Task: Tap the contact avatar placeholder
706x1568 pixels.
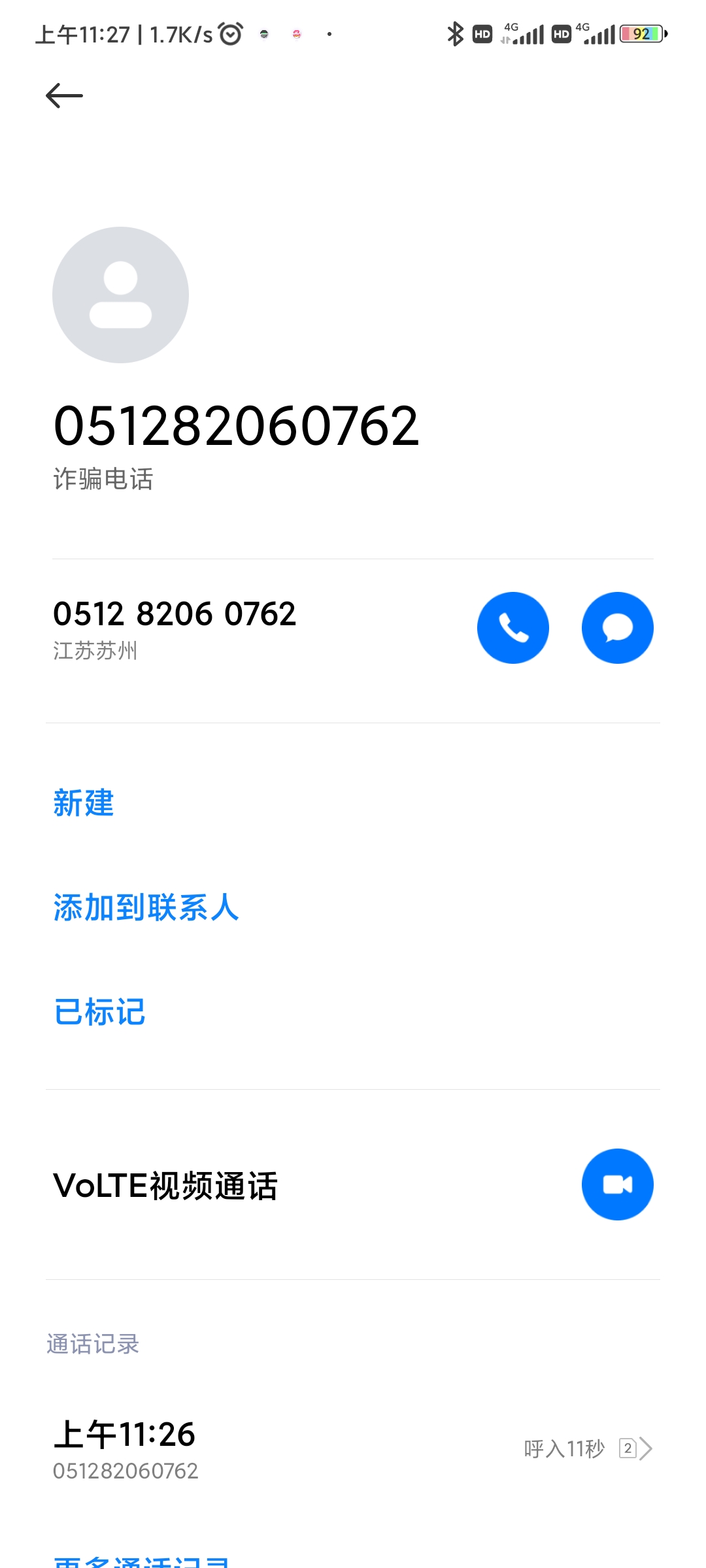Action: pos(120,295)
